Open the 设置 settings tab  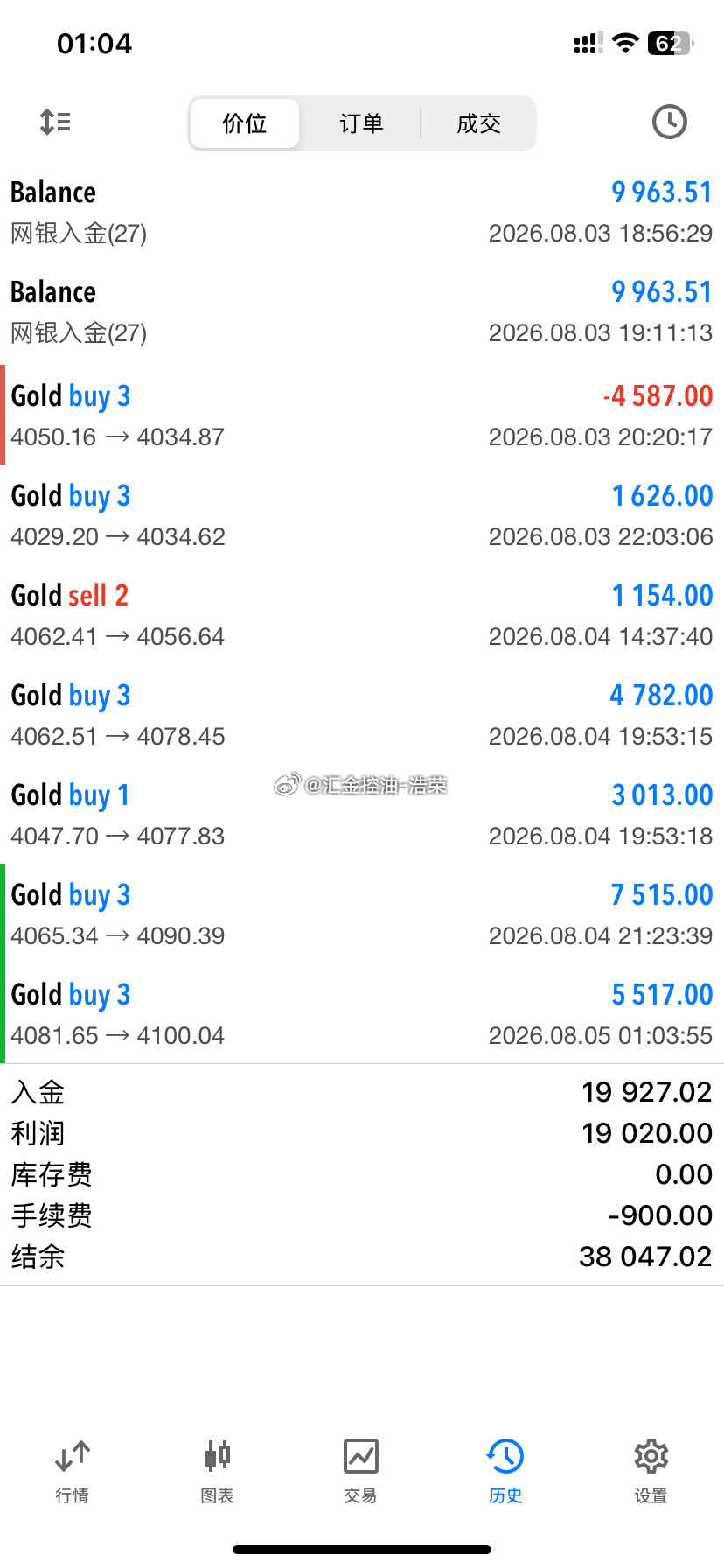pyautogui.click(x=651, y=1472)
